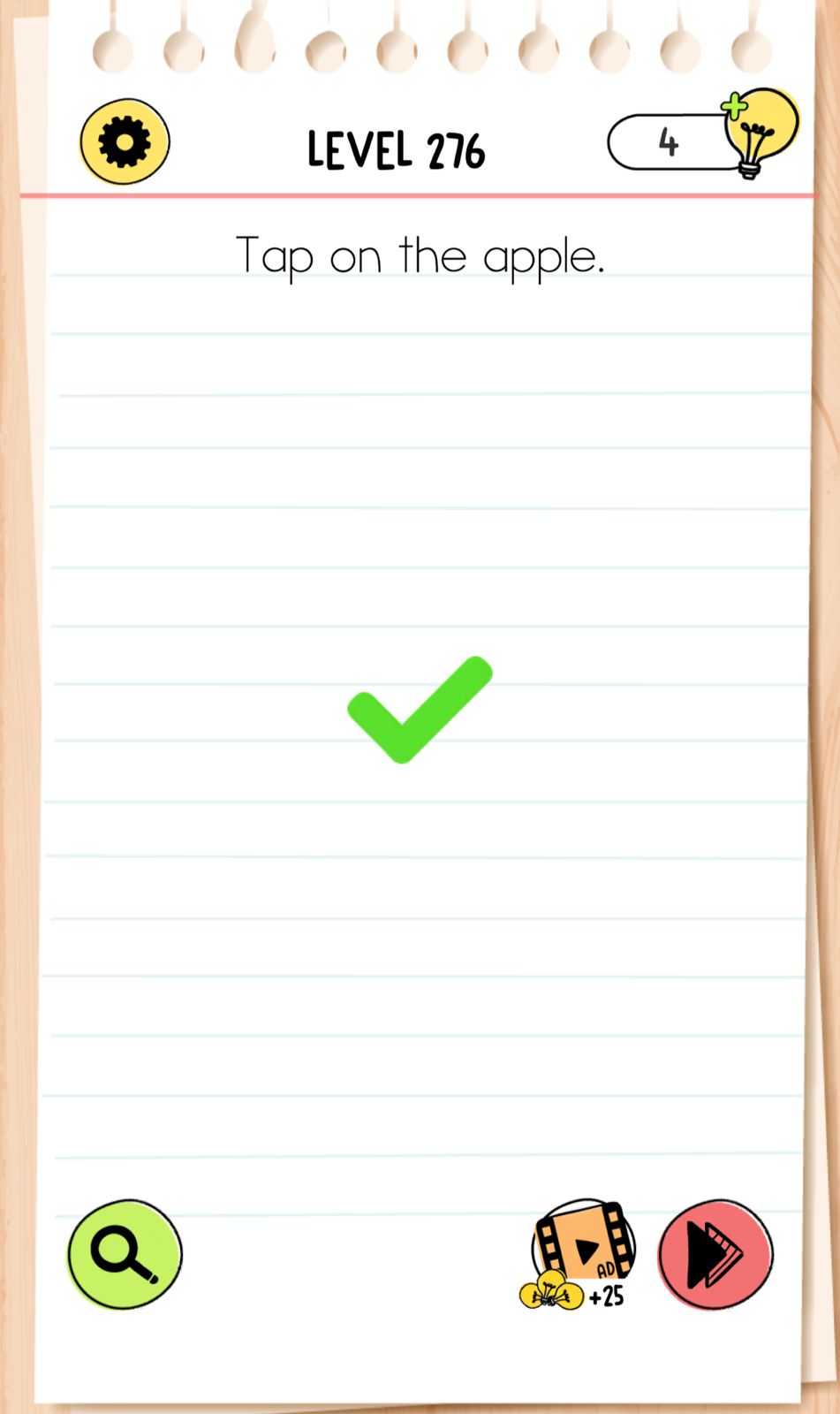840x1414 pixels.
Task: Add more hints via lightbulb plus
Action: [x=758, y=131]
